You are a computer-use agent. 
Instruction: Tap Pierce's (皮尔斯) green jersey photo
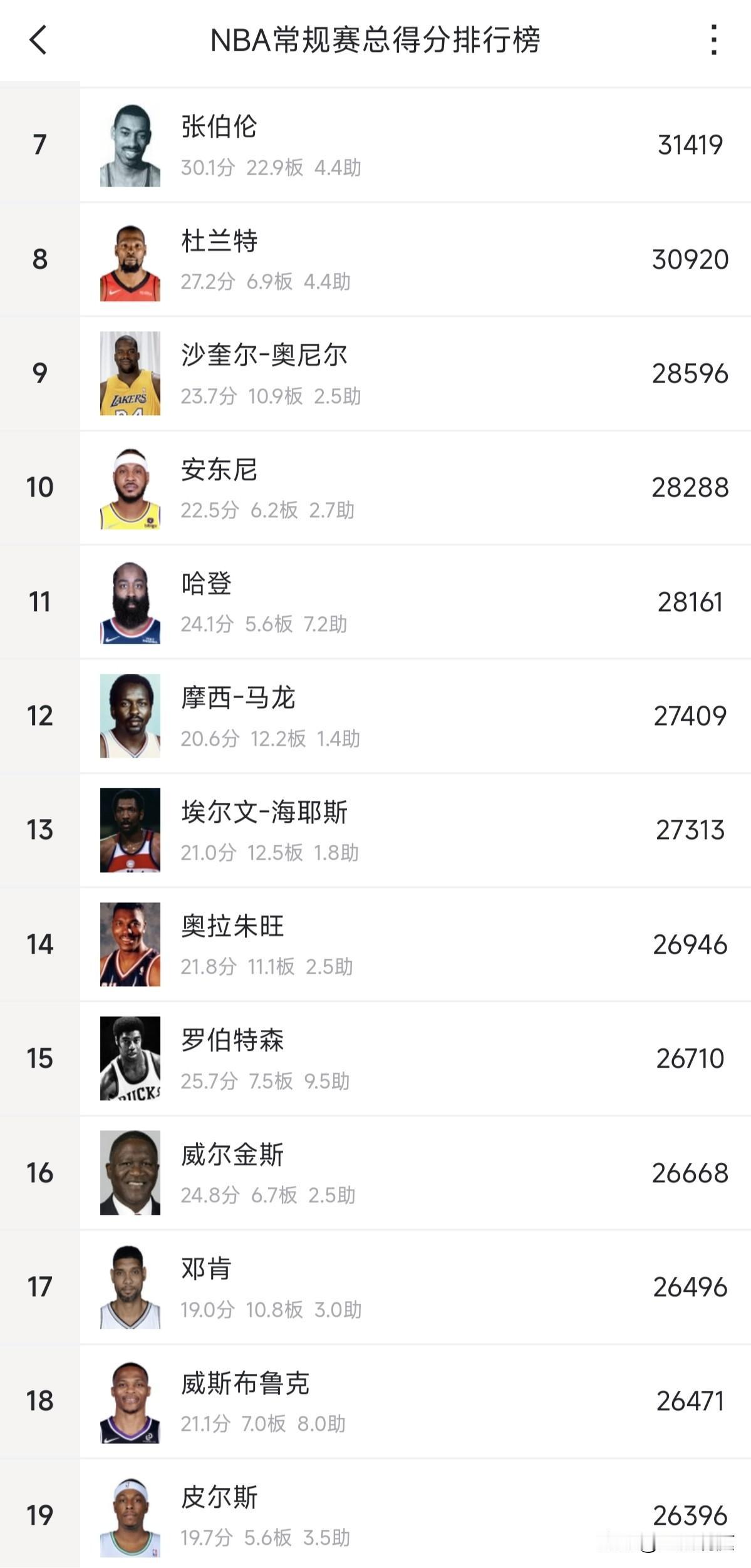(130, 1515)
